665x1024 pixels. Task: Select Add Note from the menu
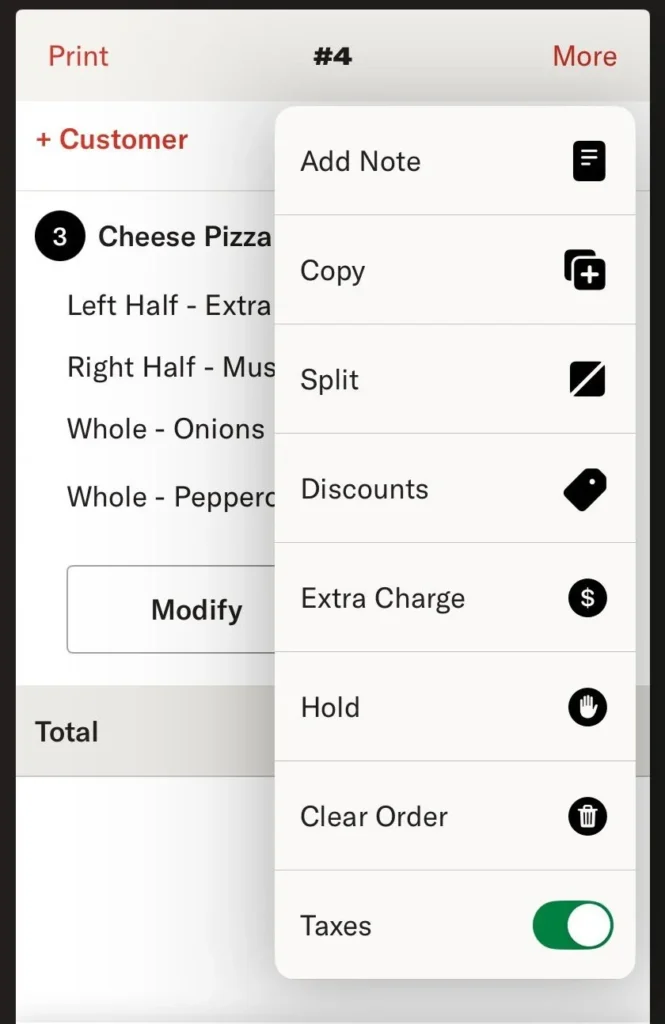[454, 161]
